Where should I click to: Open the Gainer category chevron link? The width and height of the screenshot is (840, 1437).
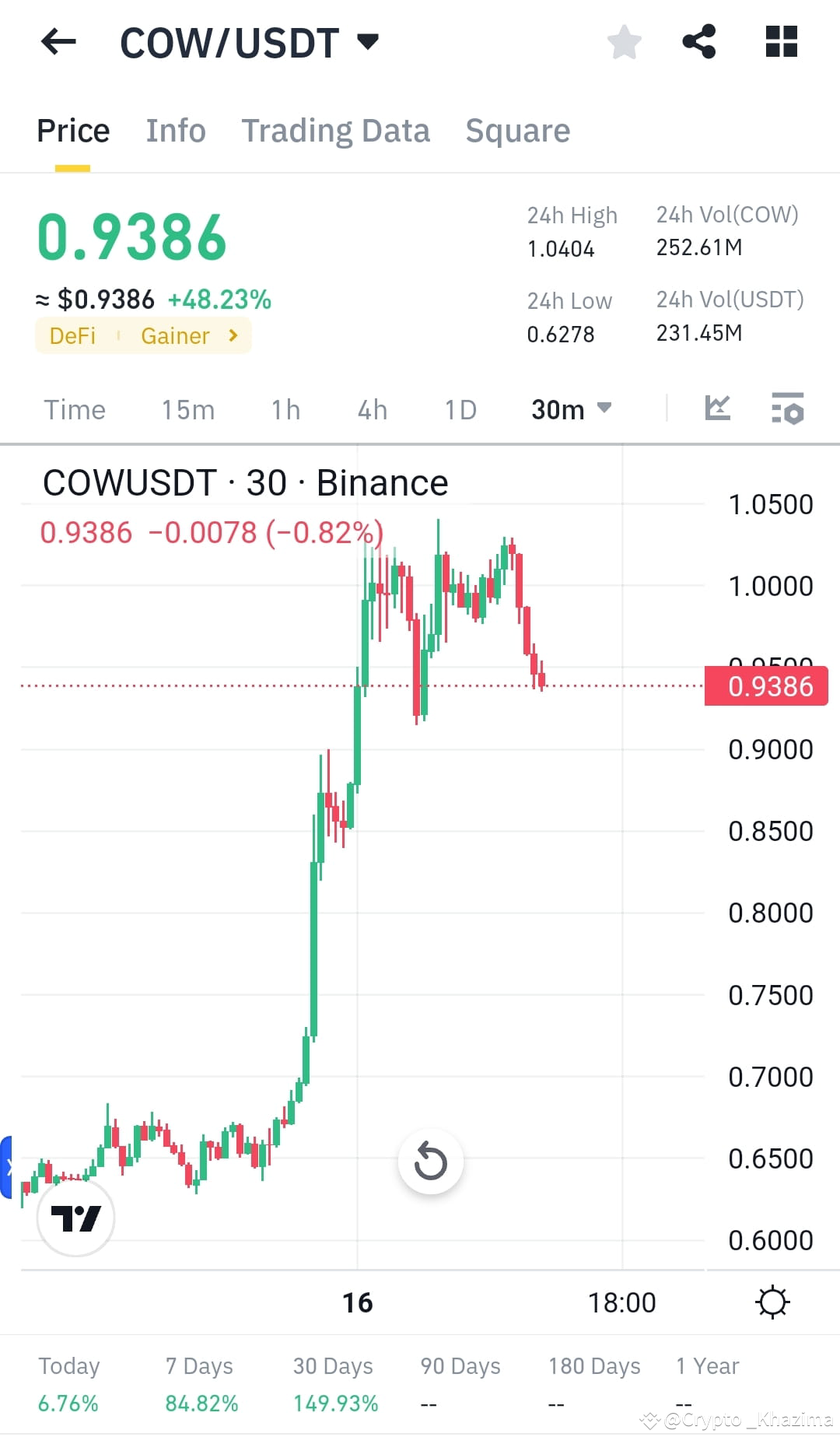tap(231, 335)
